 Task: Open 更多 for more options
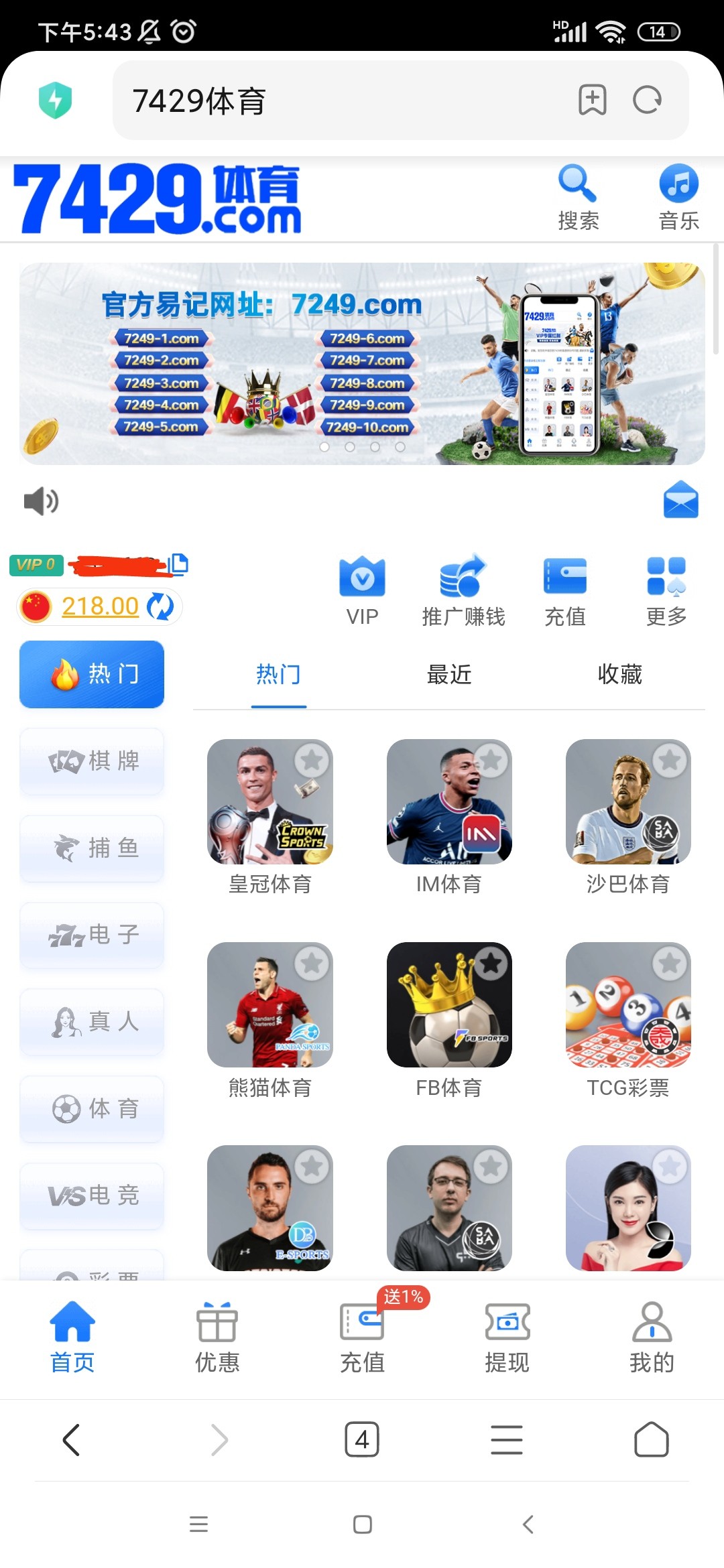tap(666, 591)
